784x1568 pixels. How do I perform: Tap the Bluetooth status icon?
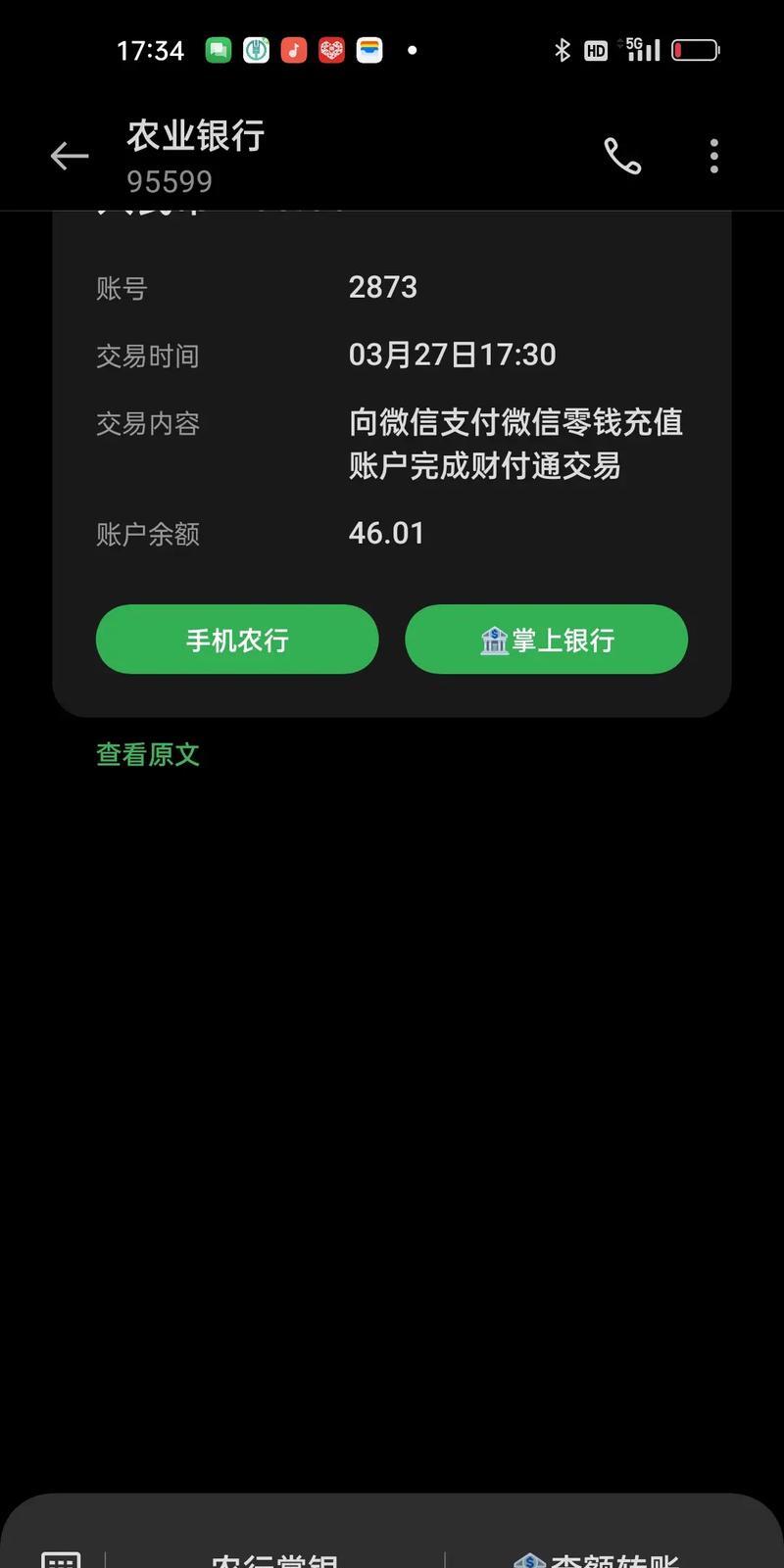point(563,48)
